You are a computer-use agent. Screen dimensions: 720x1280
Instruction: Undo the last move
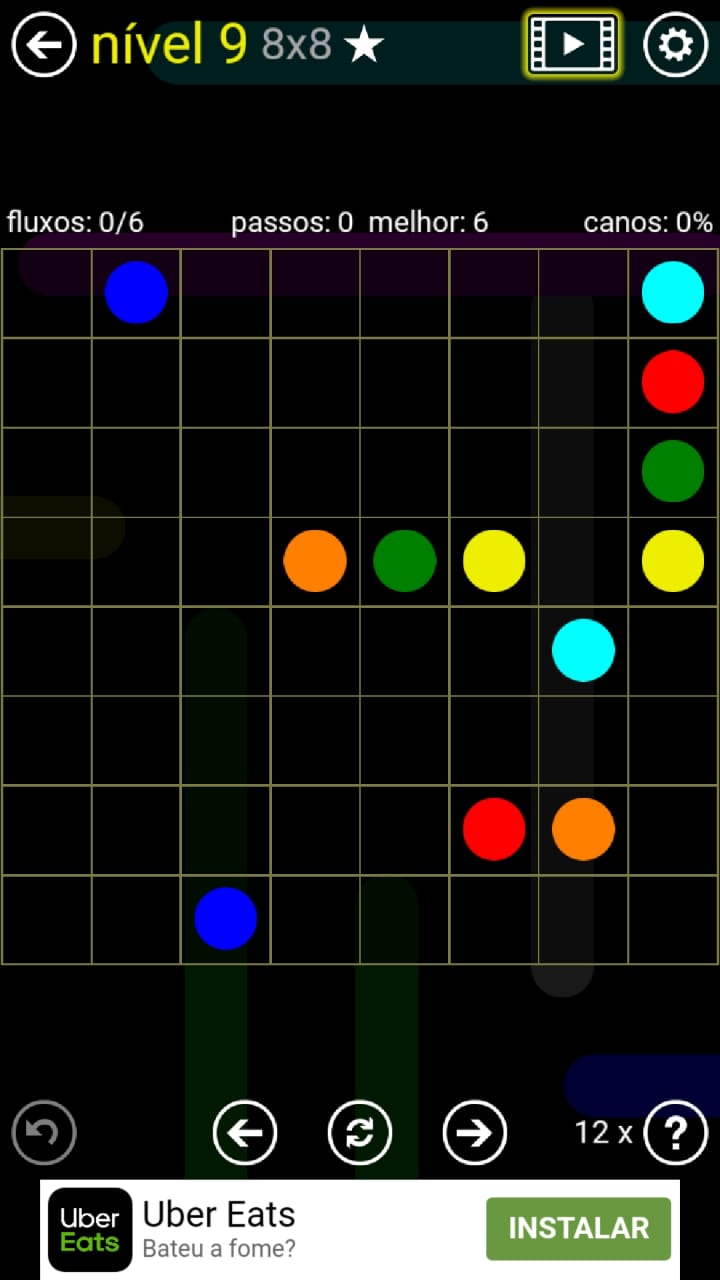pos(44,1133)
